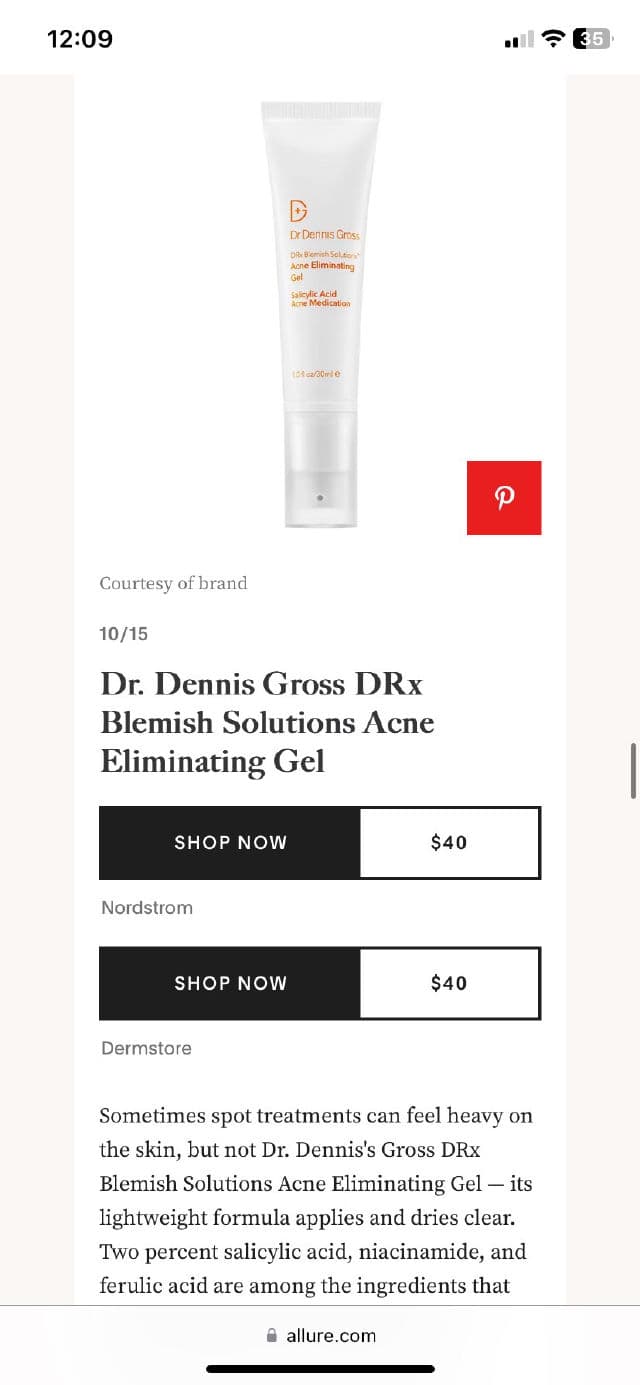Tap the allure.com address bar
The height and width of the screenshot is (1385, 640).
(321, 1336)
